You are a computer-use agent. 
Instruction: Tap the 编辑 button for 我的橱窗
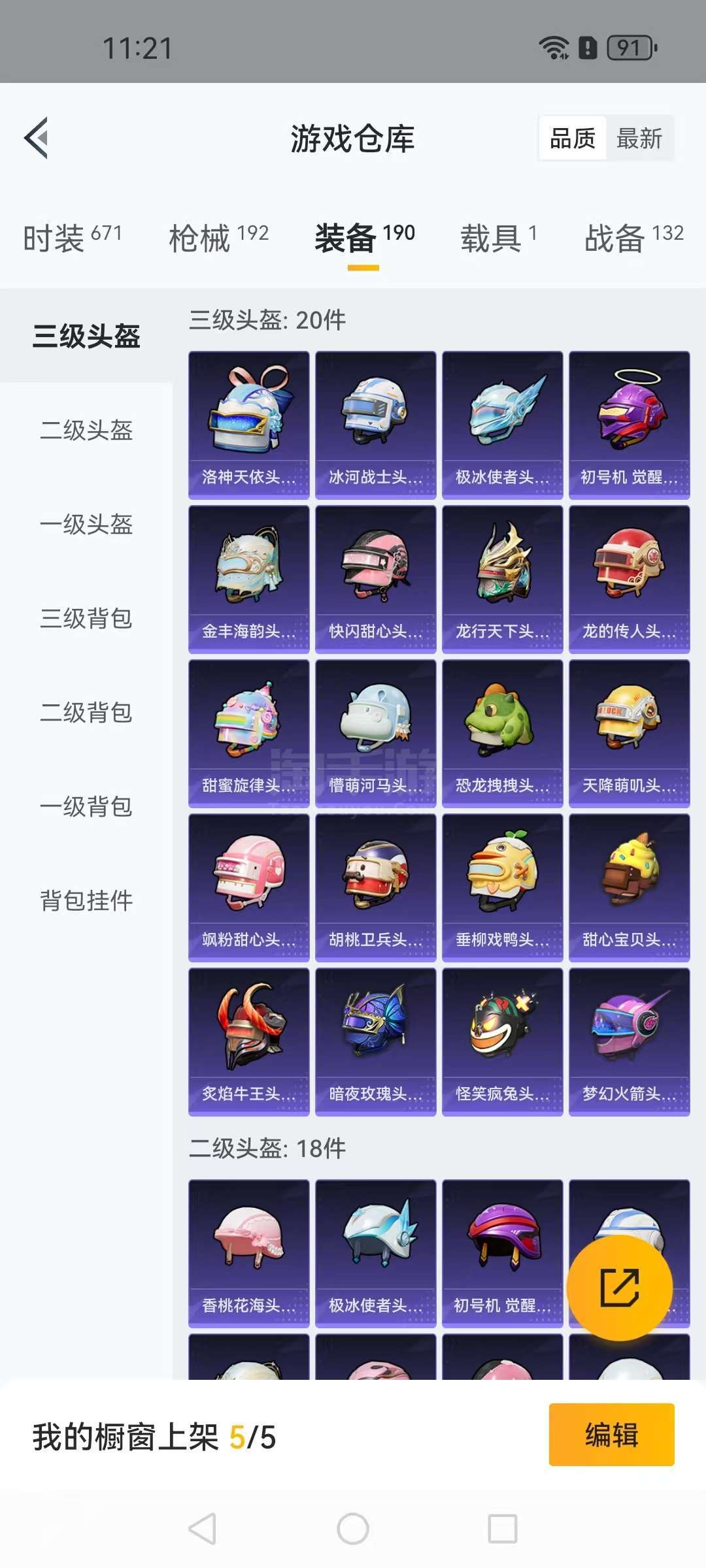point(611,1435)
